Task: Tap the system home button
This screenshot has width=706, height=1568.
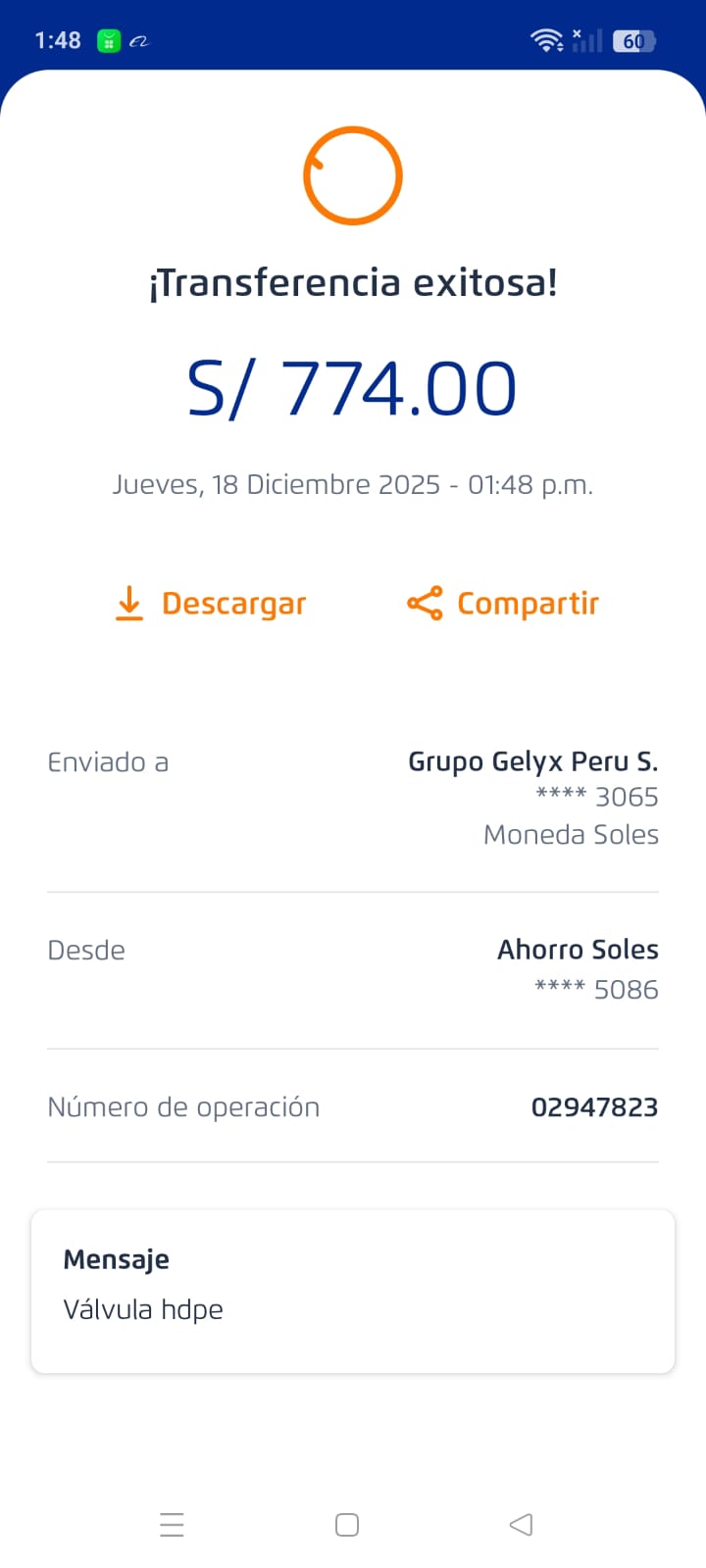Action: coord(347,1525)
